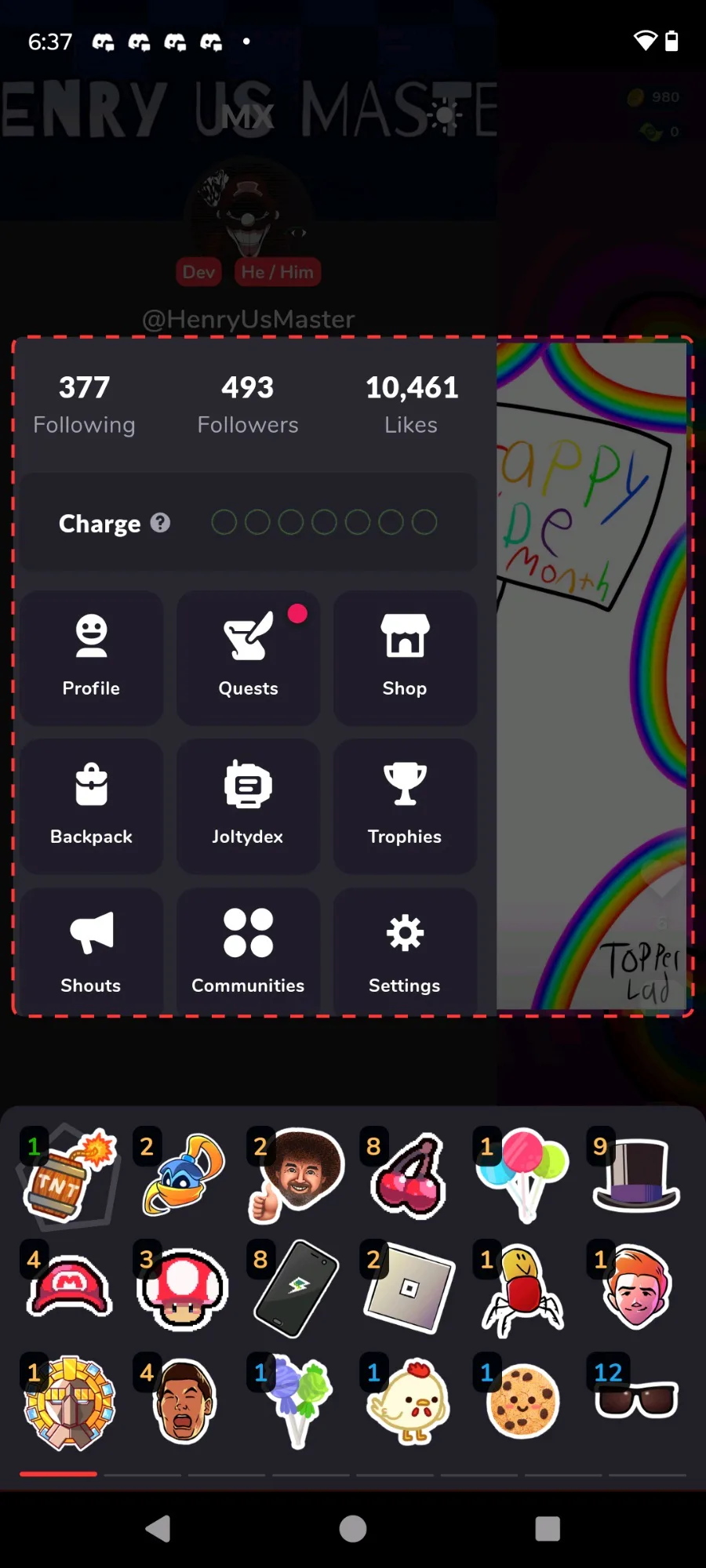This screenshot has width=706, height=1568.
Task: Select the top hat sticker
Action: coord(635,1174)
